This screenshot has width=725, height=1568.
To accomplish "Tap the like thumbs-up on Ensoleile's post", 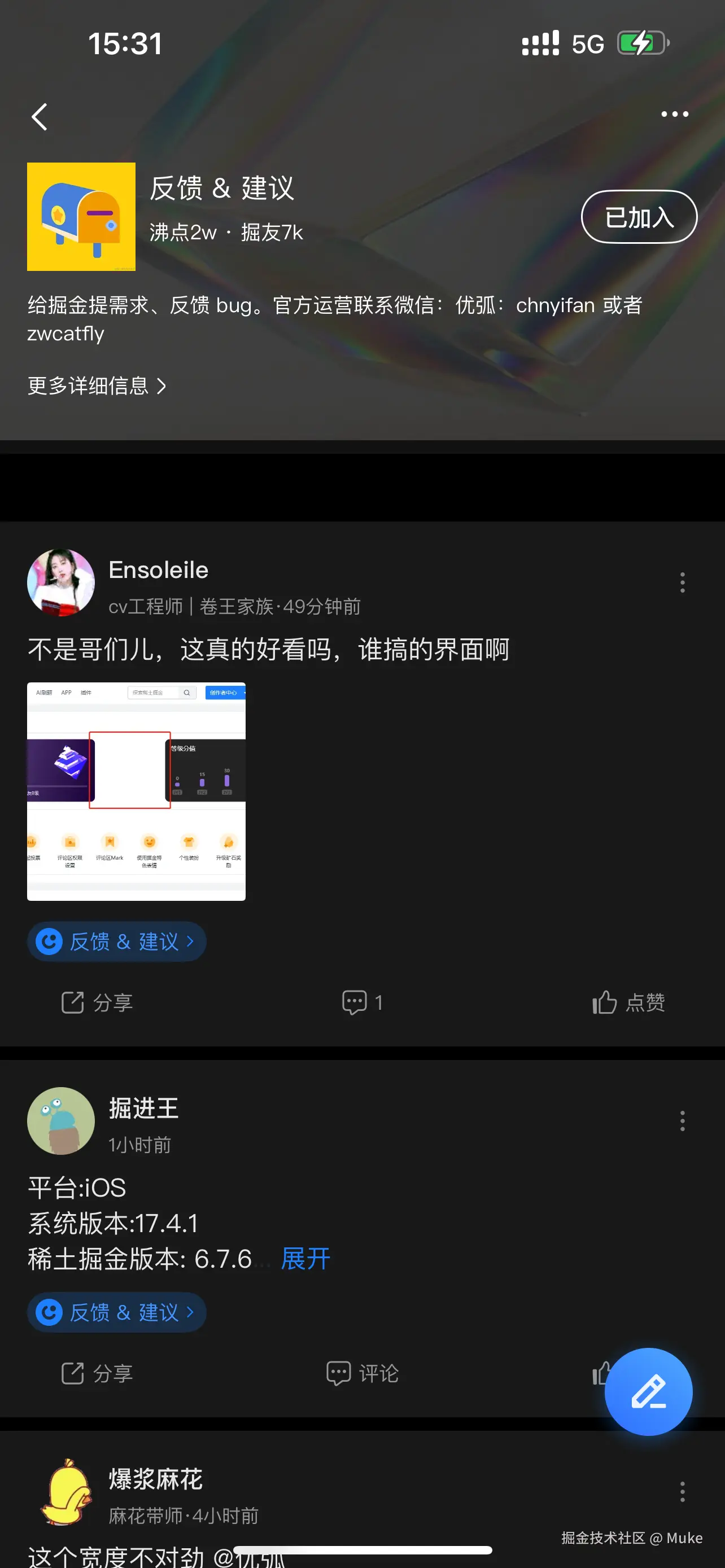I will pyautogui.click(x=628, y=1002).
